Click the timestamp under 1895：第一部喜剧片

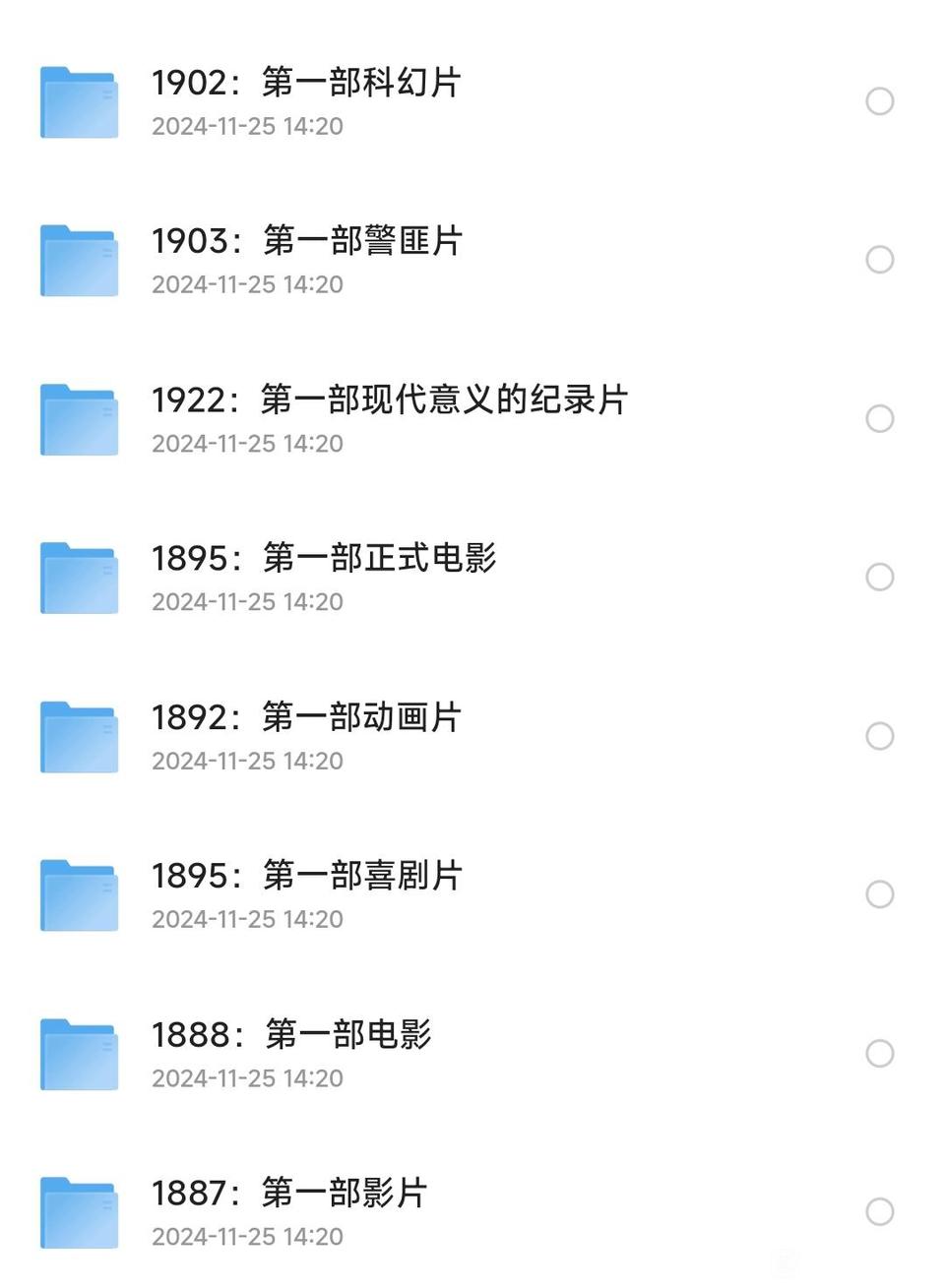[249, 919]
